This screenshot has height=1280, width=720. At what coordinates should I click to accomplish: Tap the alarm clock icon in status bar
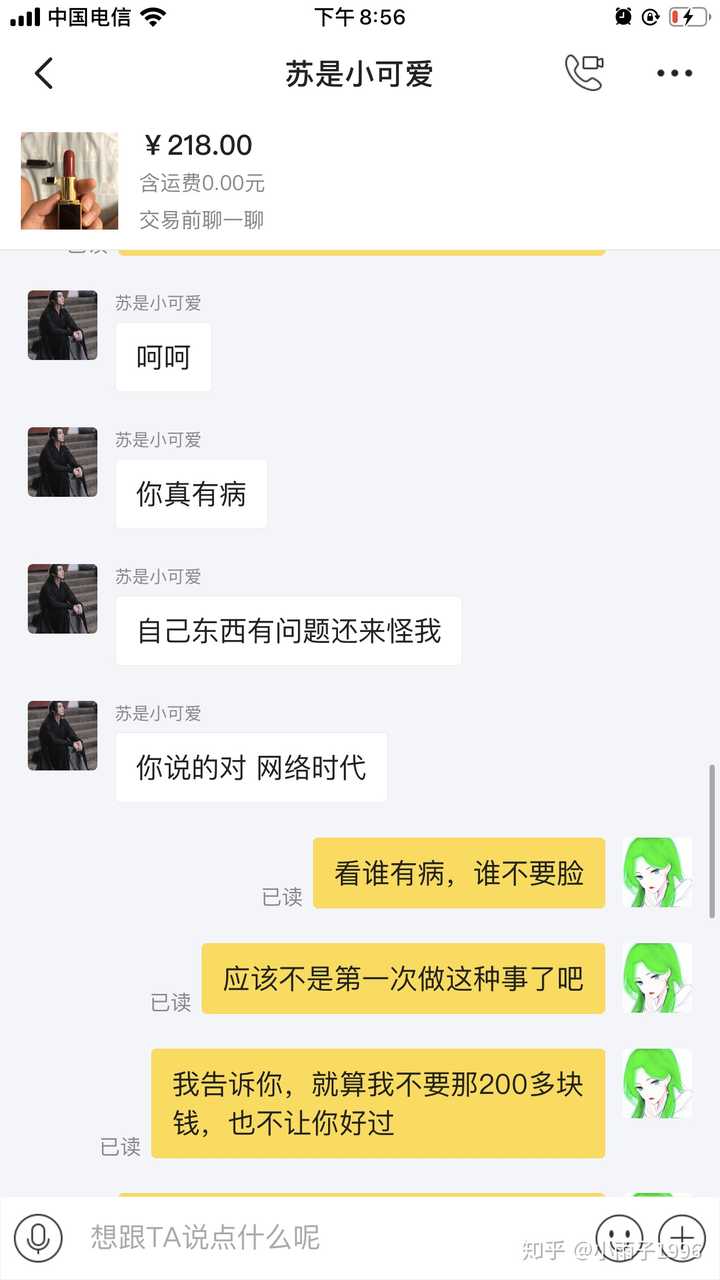click(x=622, y=17)
